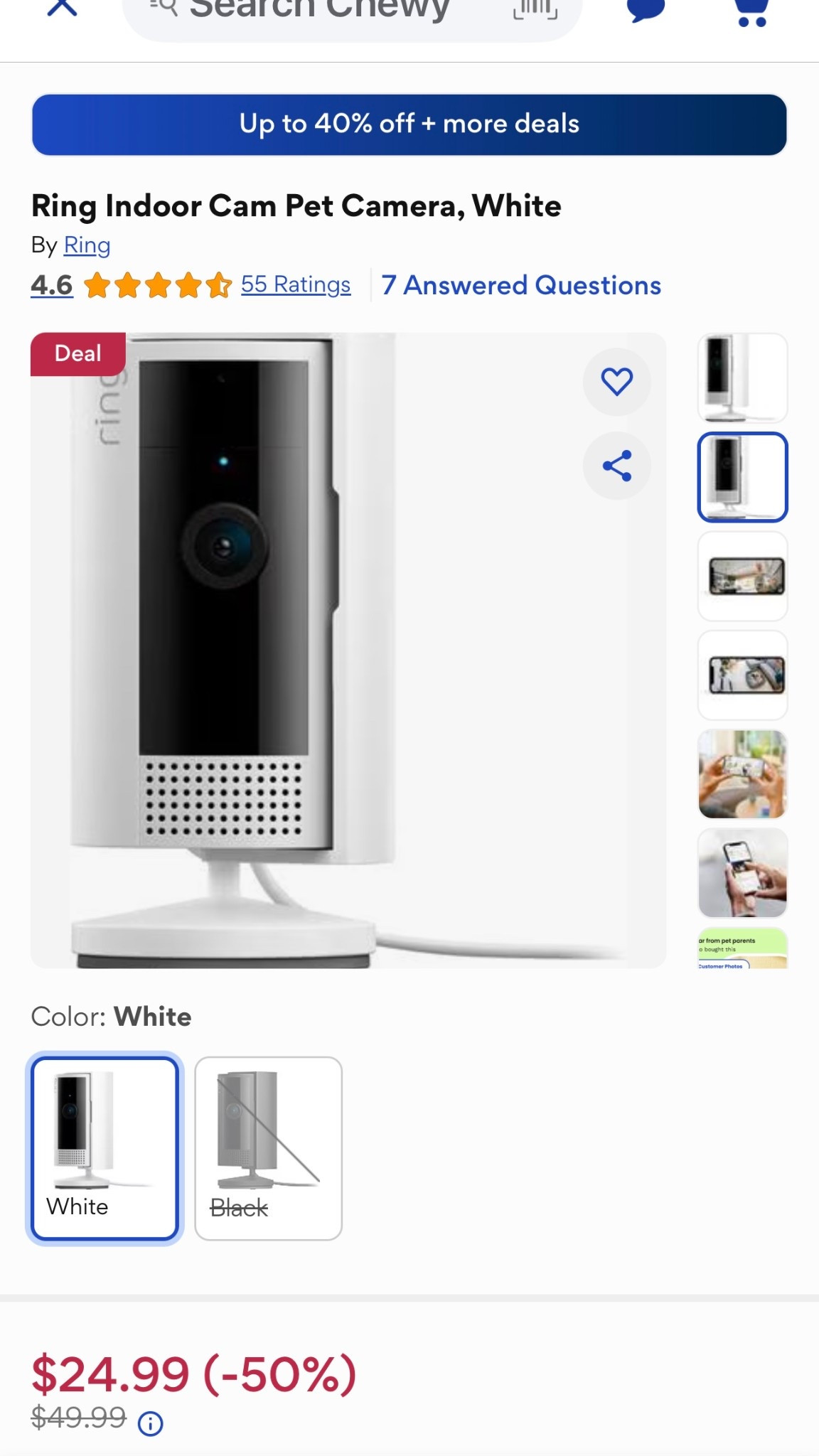Open 7 Answered Questions
The image size is (819, 1456).
(521, 285)
